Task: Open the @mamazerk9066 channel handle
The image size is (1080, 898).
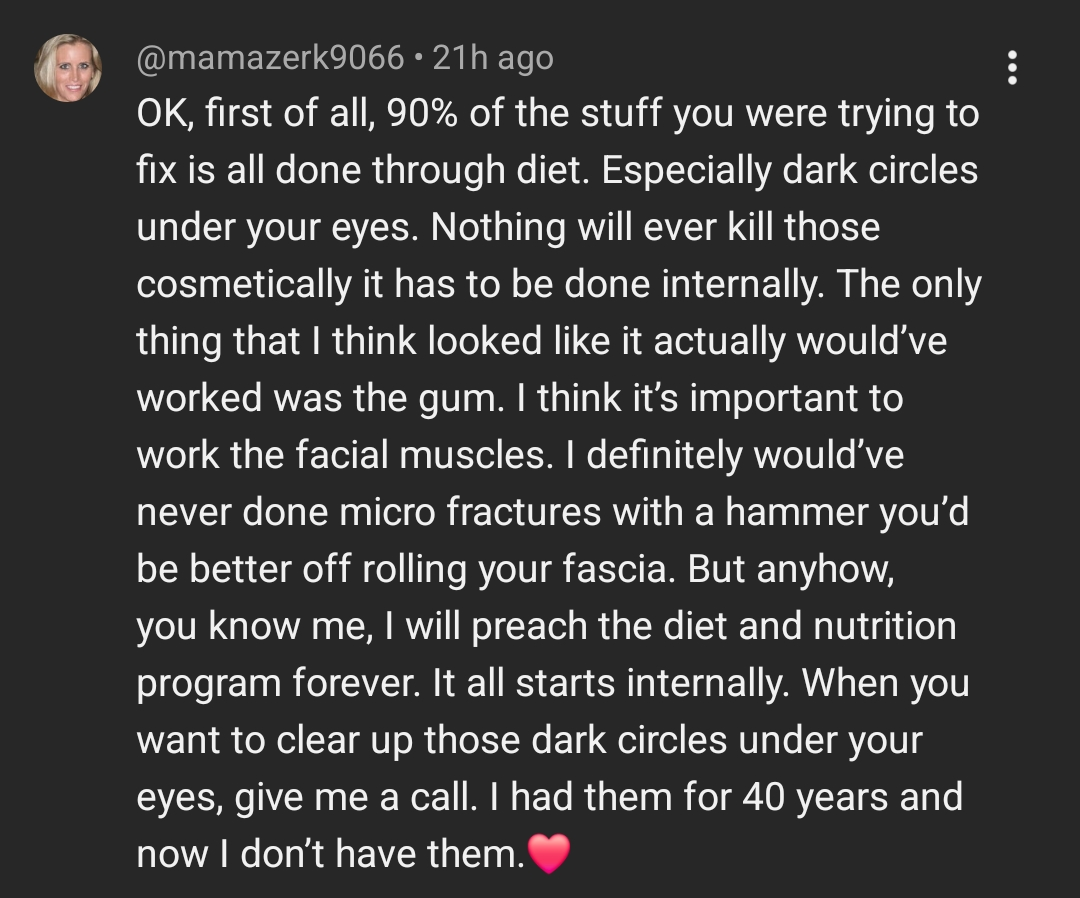Action: click(270, 58)
